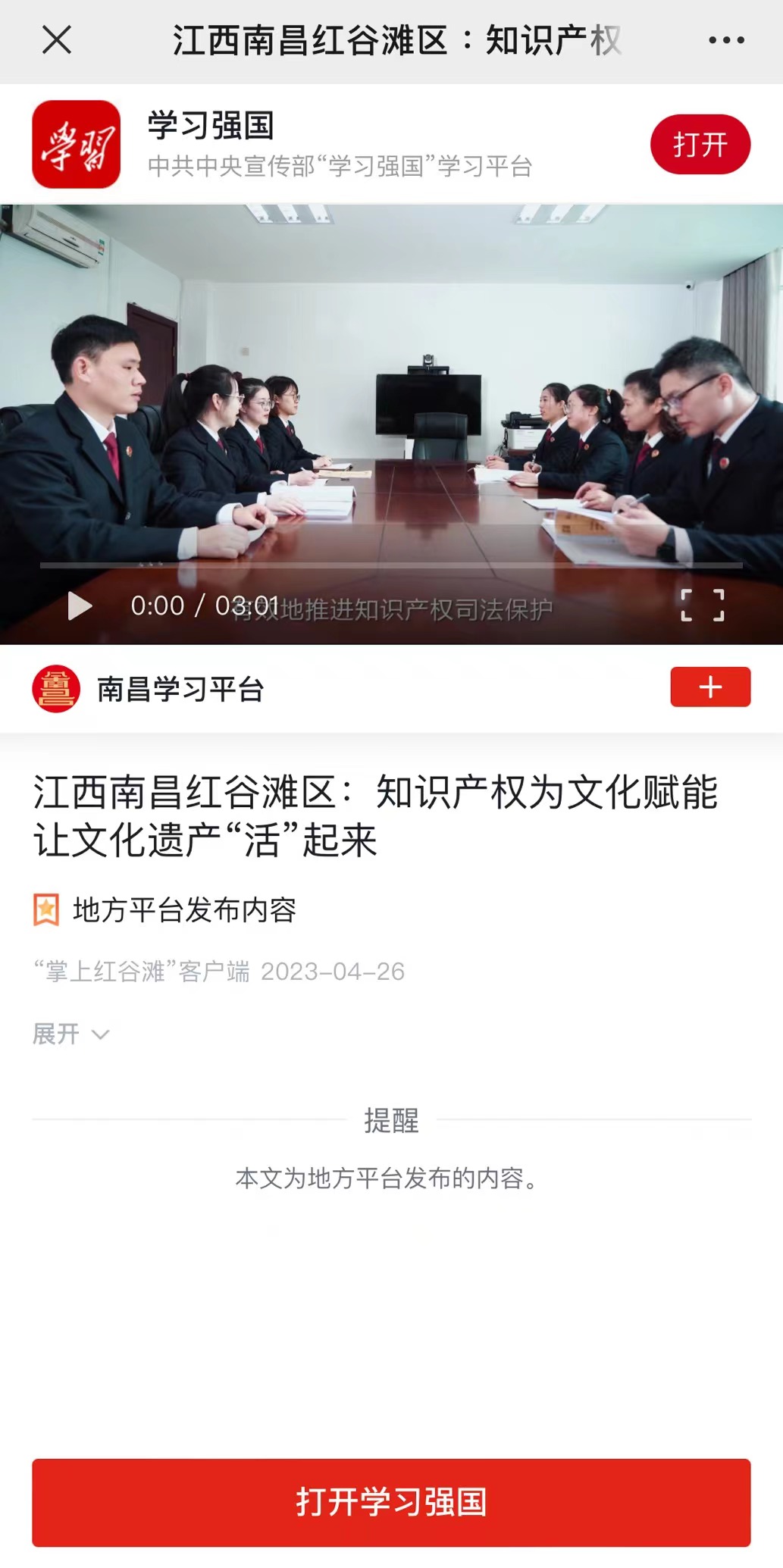Enter fullscreen video mode
The image size is (783, 1568).
(x=702, y=606)
